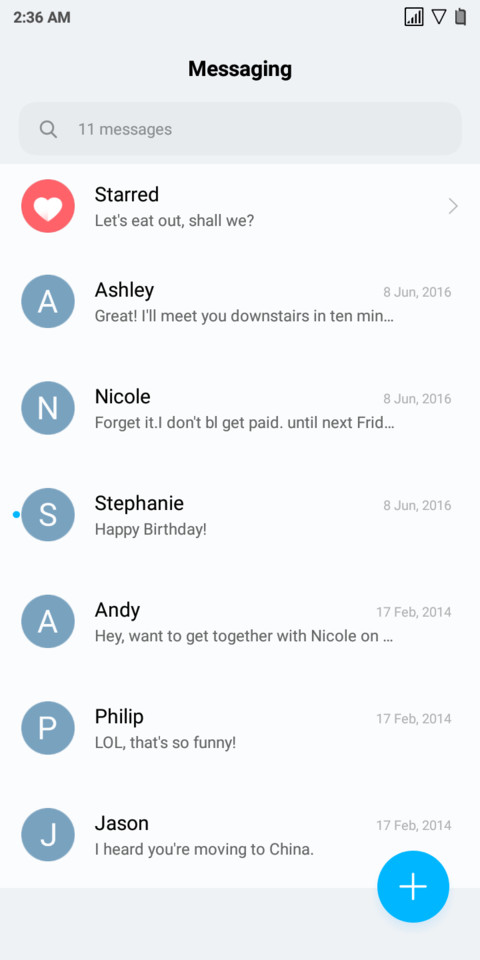Open the Starred messages row
Viewport: 480px width, 960px height.
240,206
